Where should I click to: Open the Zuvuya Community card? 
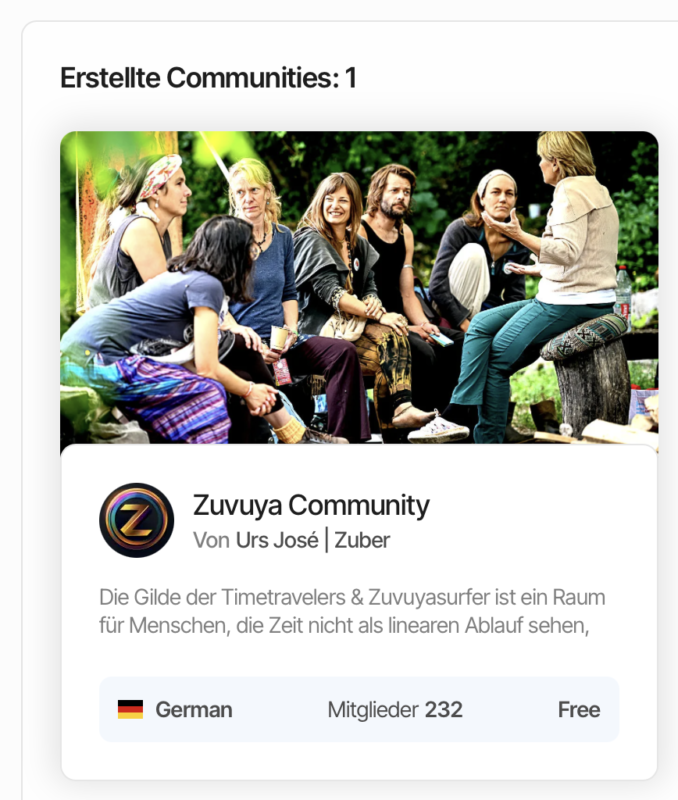click(310, 505)
